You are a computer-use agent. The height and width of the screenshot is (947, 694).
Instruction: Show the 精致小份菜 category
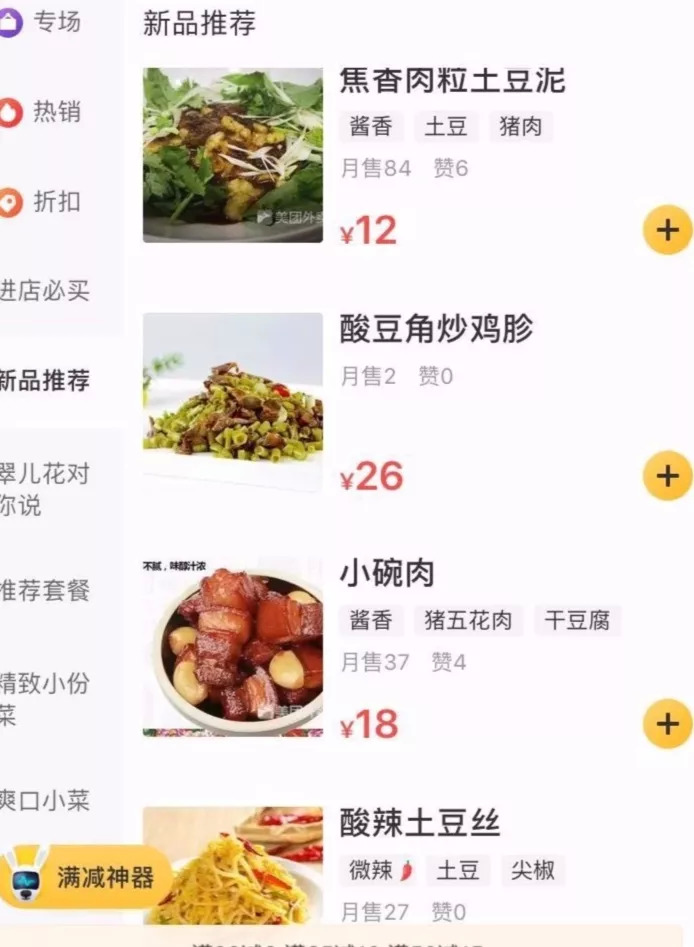click(46, 698)
